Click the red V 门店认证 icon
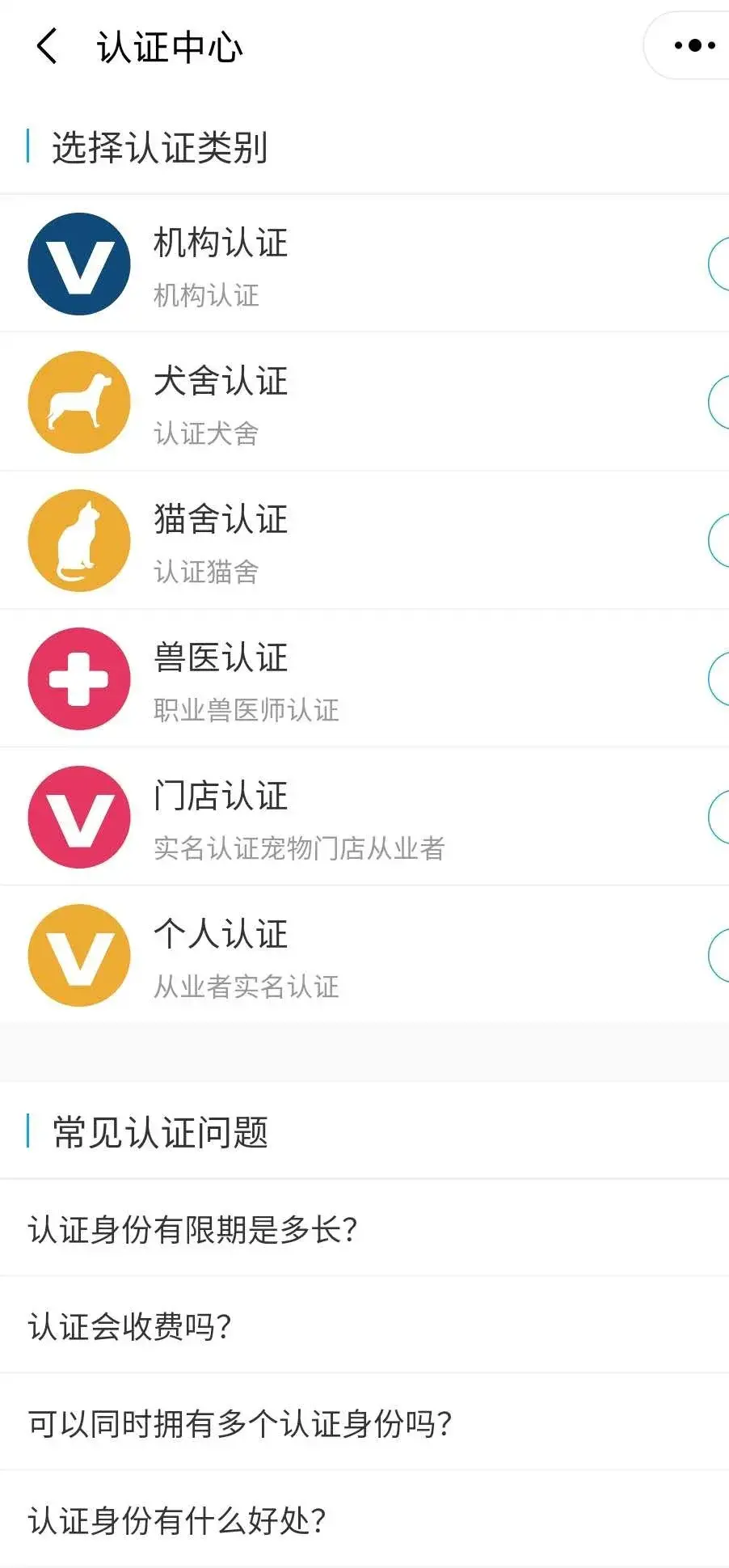Viewport: 729px width, 1568px height. (78, 817)
